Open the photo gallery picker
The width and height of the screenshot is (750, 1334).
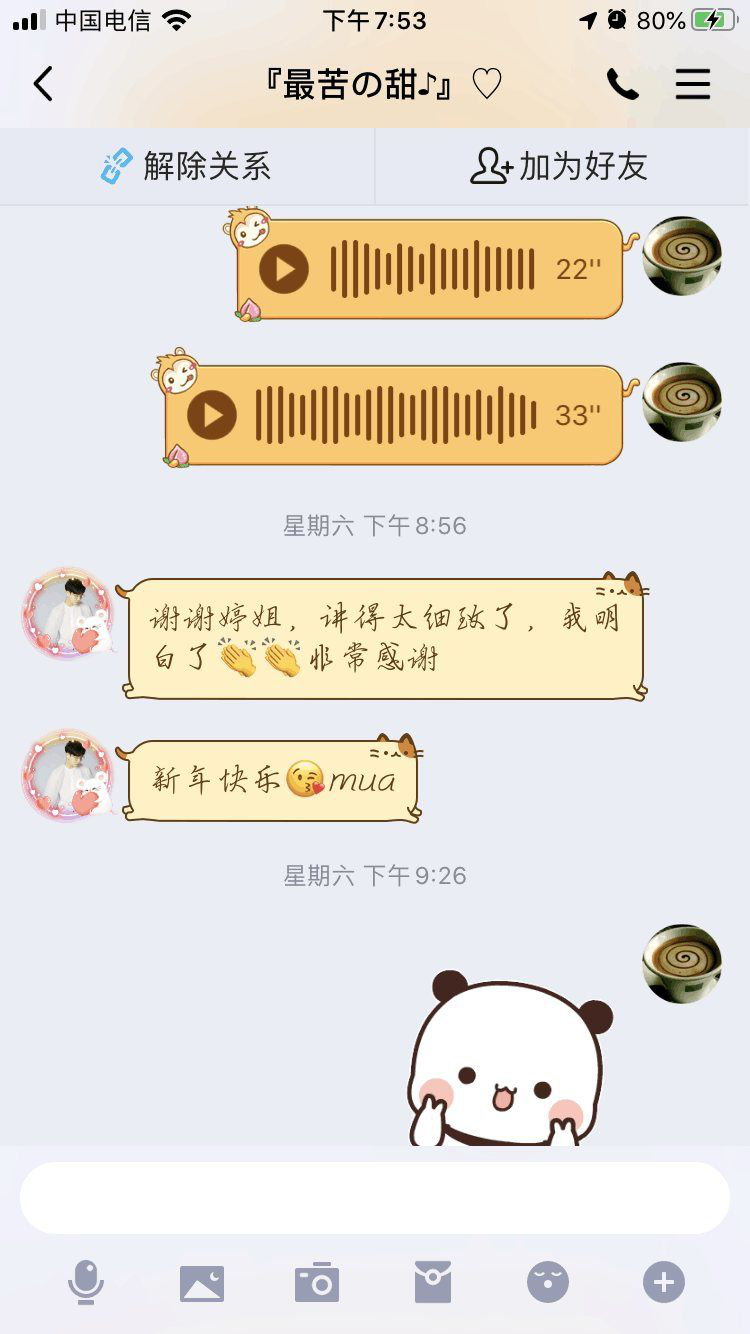(x=202, y=1282)
